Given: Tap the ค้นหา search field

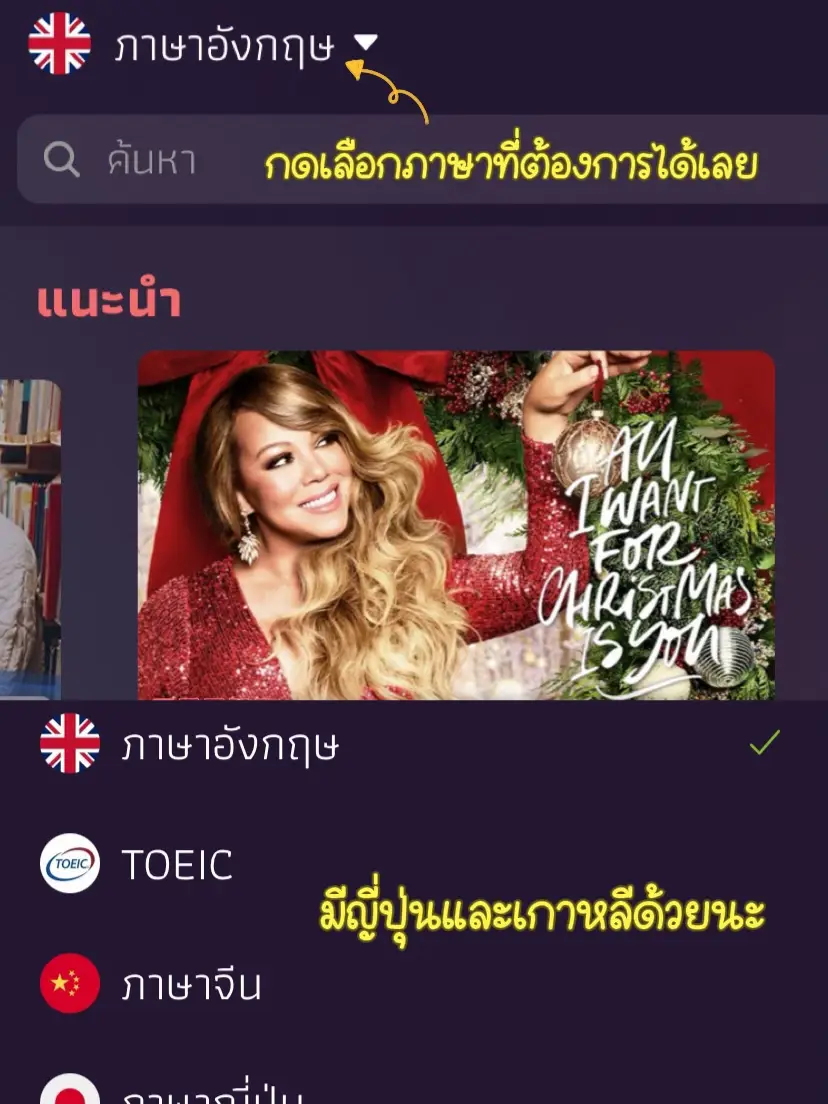Looking at the screenshot, I should click(150, 160).
